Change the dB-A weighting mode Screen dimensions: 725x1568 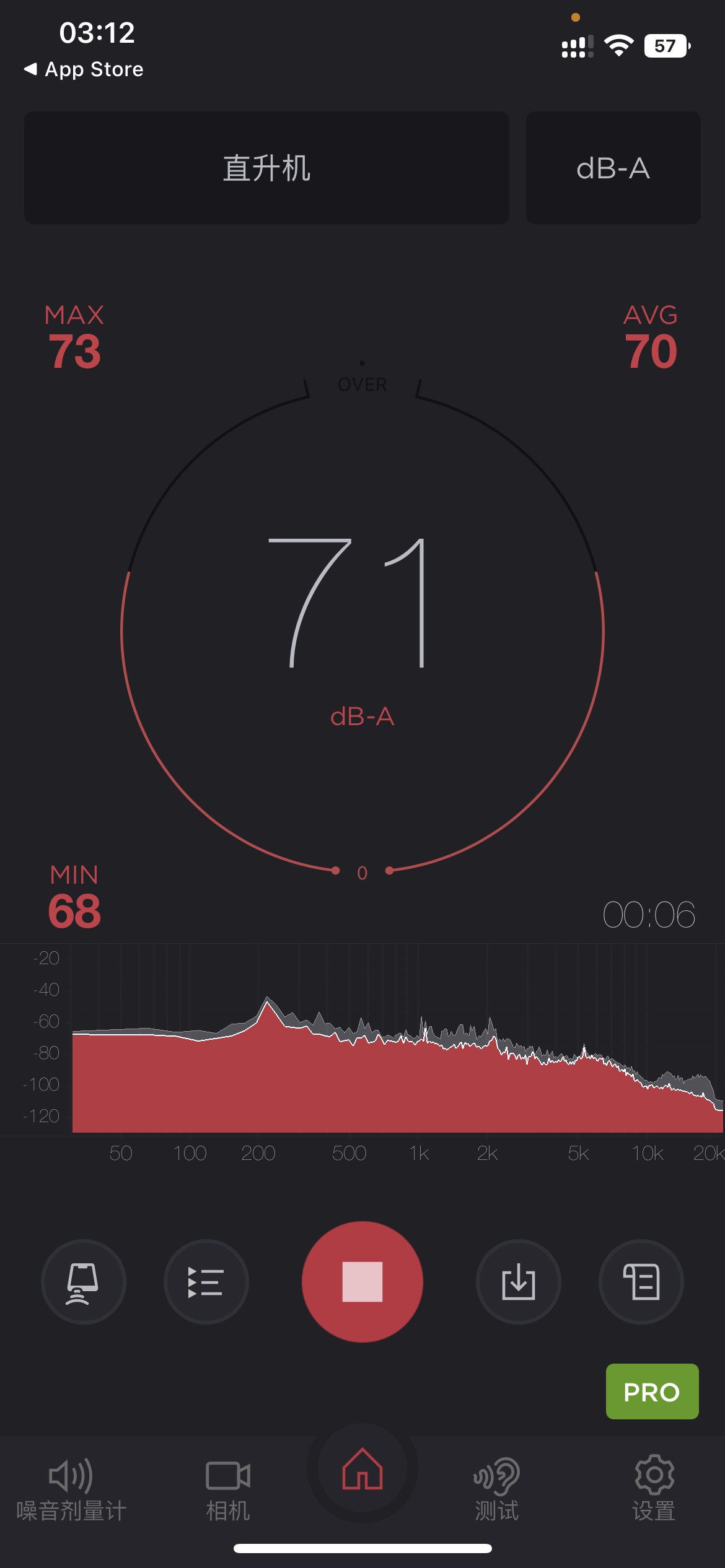pos(613,168)
